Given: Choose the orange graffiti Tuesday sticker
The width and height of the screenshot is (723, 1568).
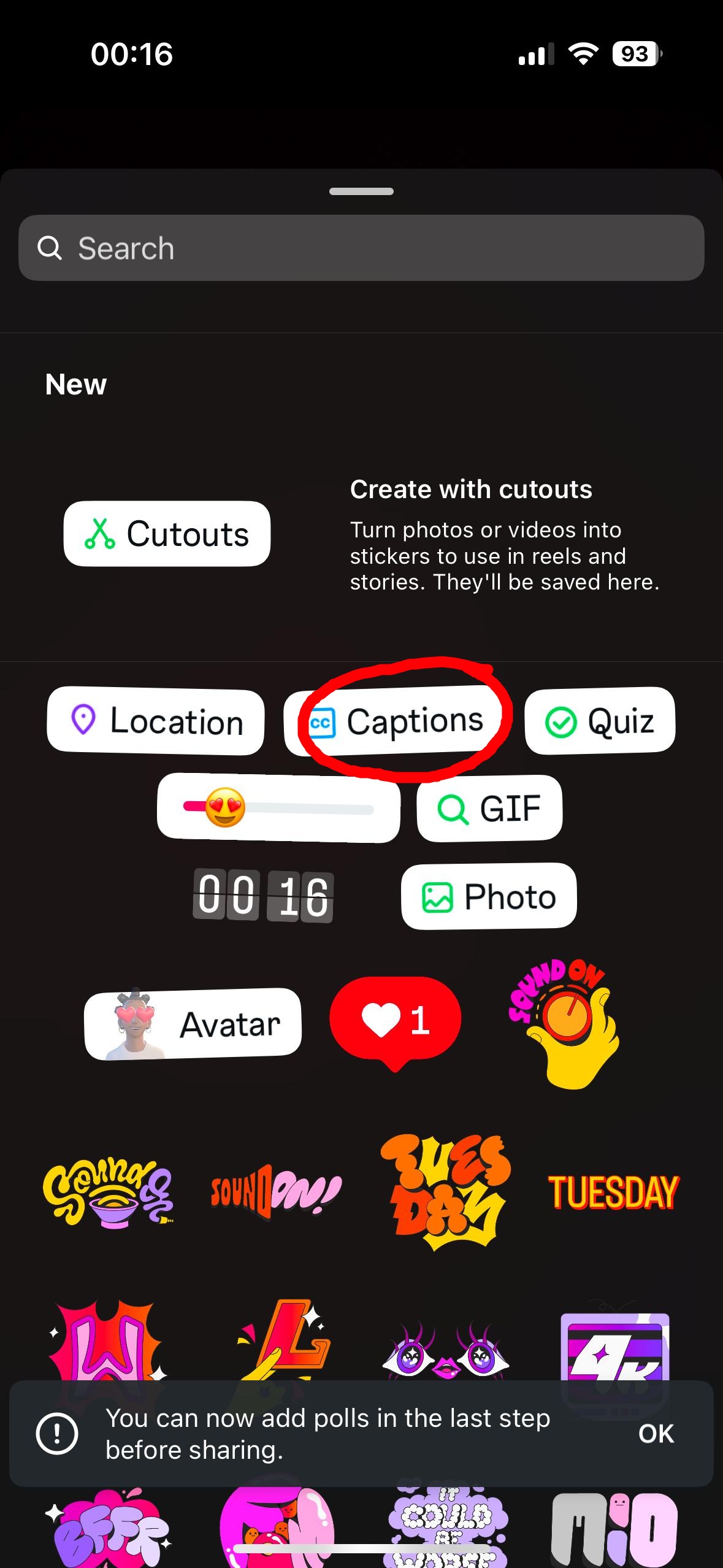Looking at the screenshot, I should 446,1191.
